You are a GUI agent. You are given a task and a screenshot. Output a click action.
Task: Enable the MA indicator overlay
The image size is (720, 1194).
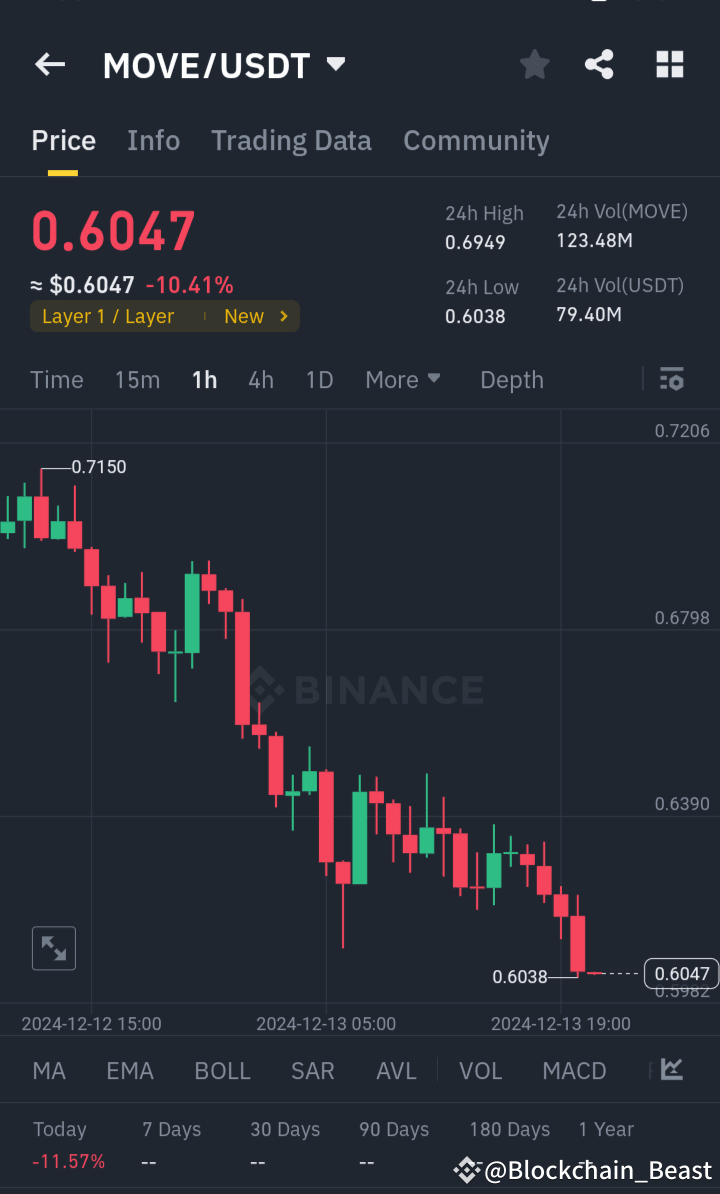click(48, 1070)
